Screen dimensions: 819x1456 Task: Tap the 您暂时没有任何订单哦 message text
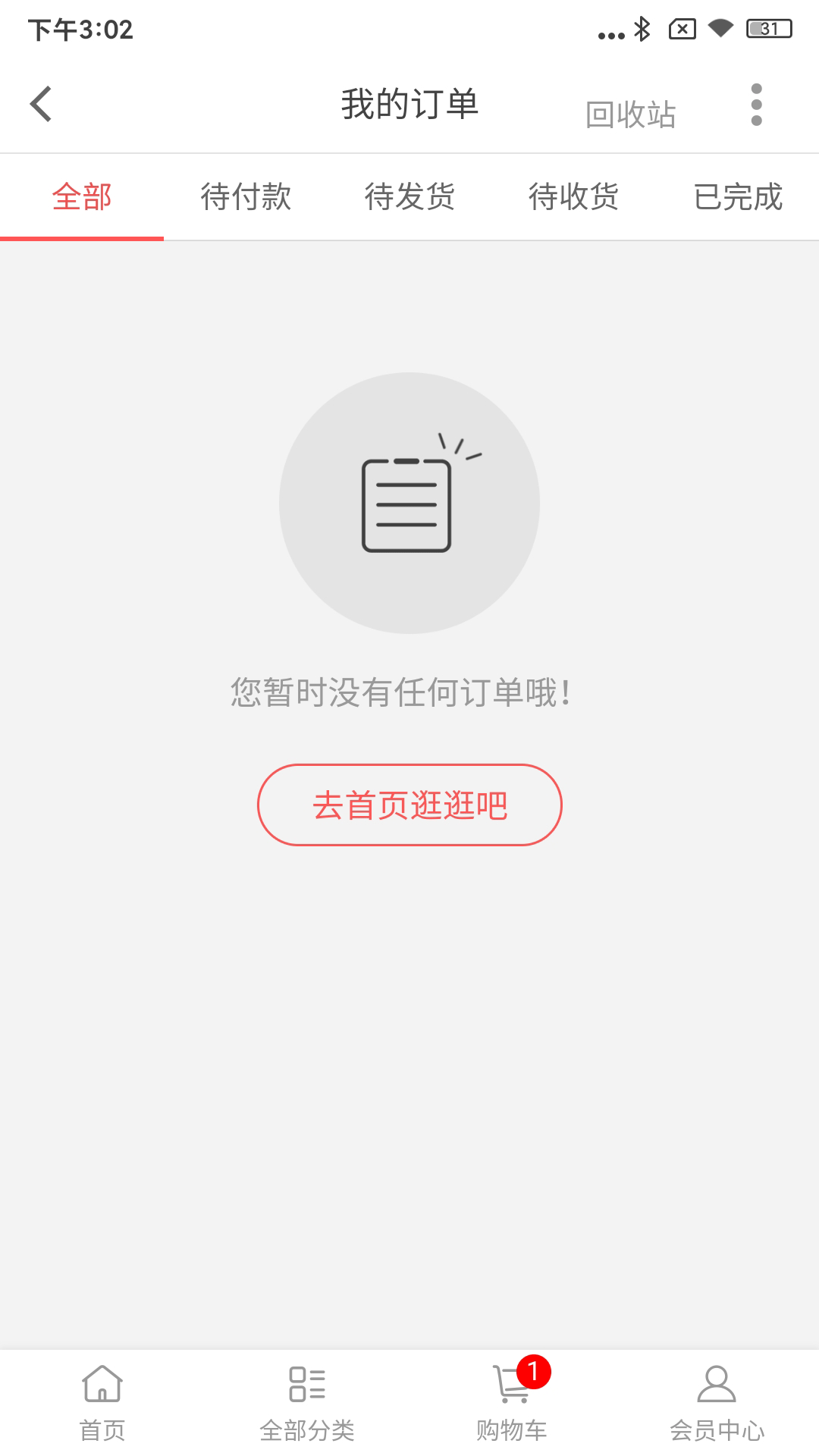[409, 692]
